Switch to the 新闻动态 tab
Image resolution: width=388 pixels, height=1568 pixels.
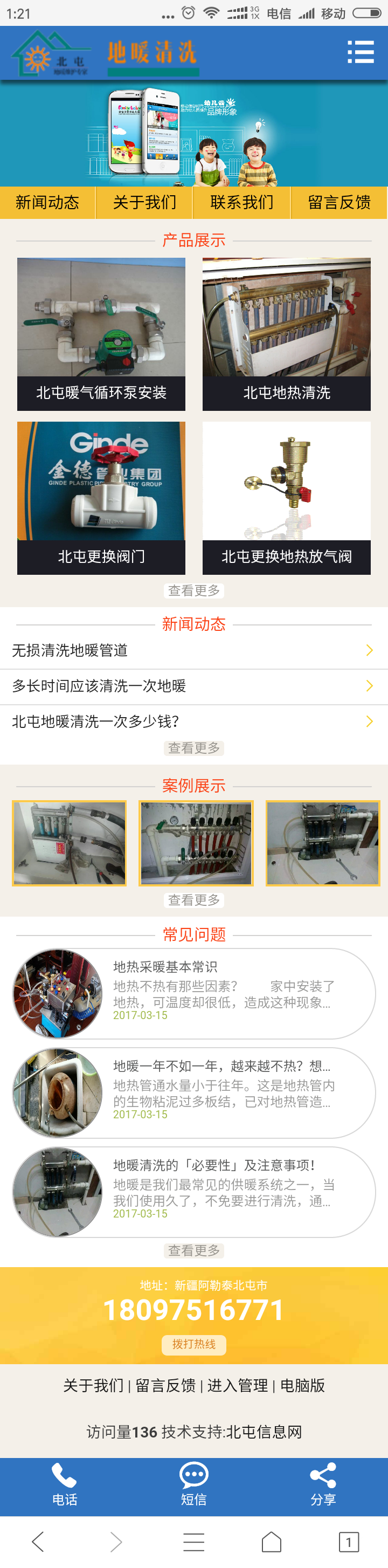click(47, 202)
